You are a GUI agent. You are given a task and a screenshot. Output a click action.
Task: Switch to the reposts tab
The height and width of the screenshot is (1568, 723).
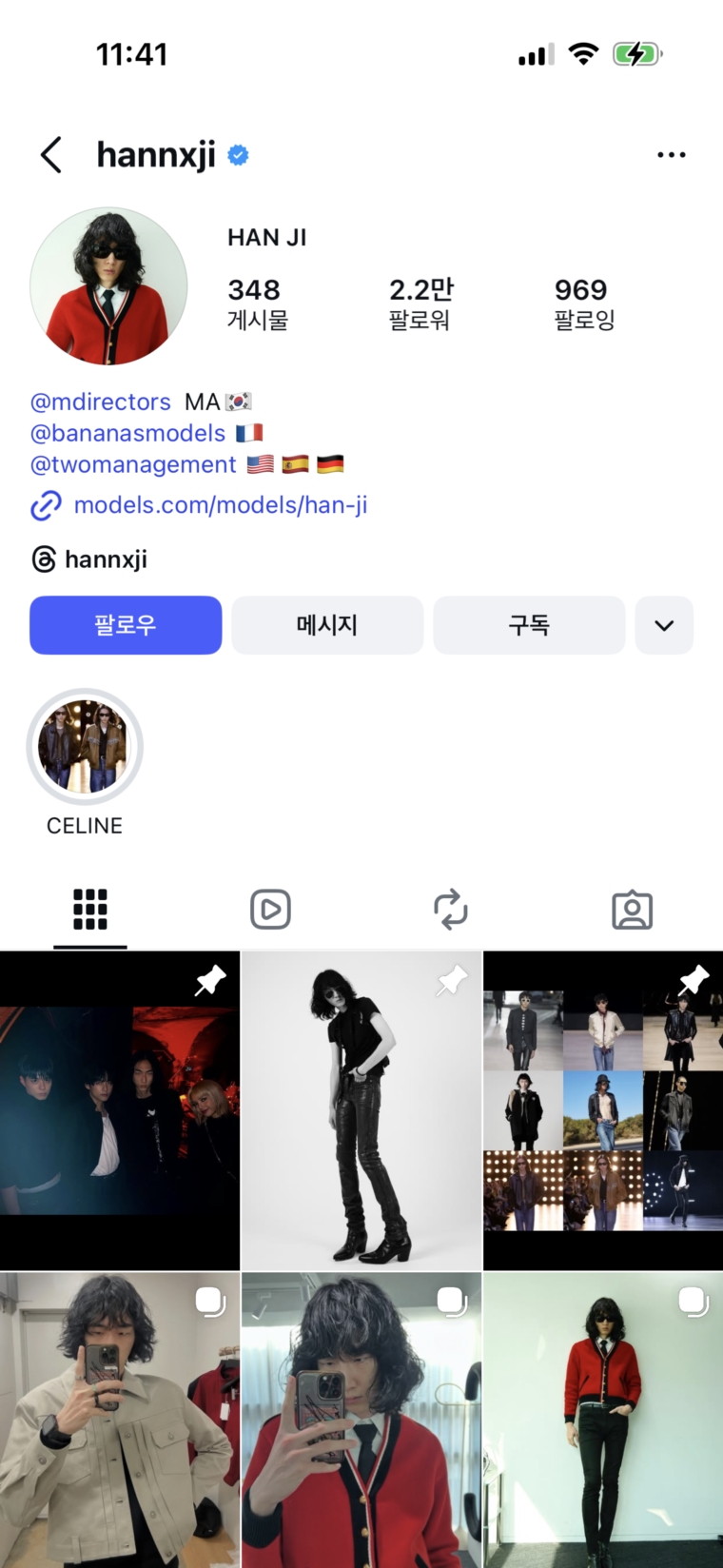pyautogui.click(x=451, y=910)
